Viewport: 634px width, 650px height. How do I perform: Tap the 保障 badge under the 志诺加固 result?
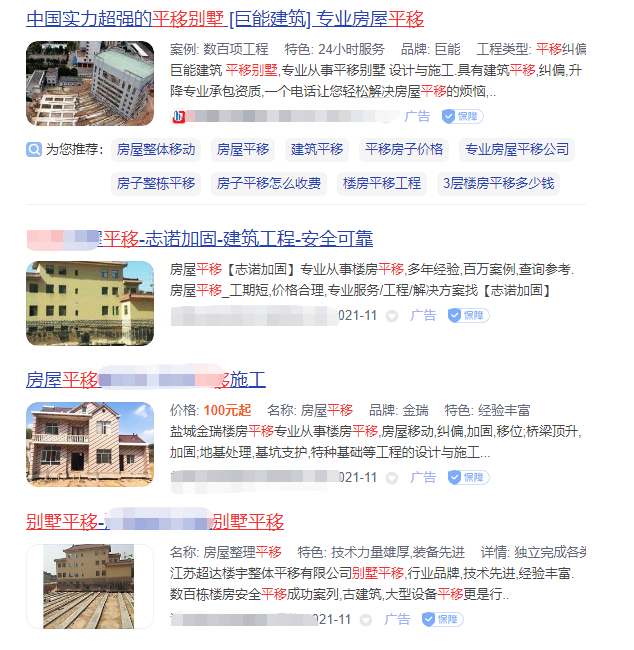point(468,315)
